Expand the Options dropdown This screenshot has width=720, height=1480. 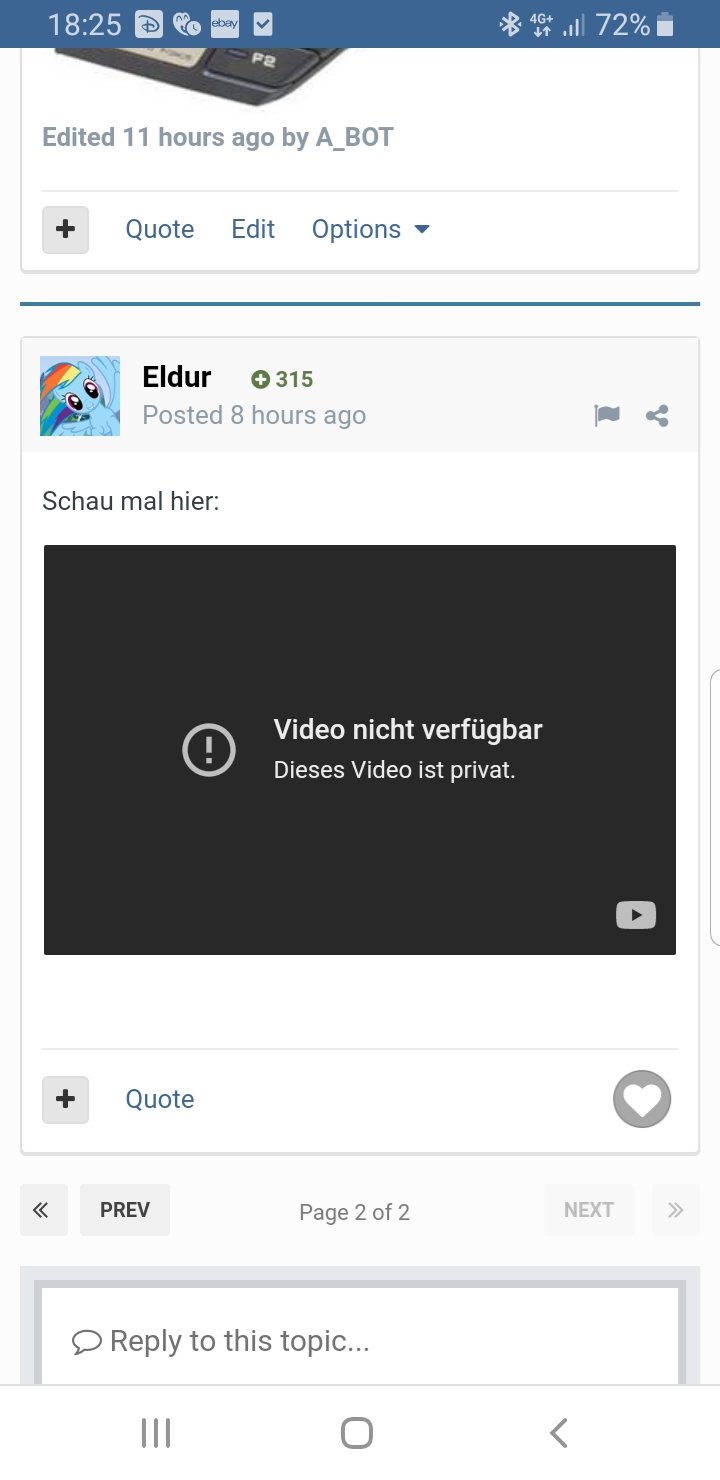[370, 229]
